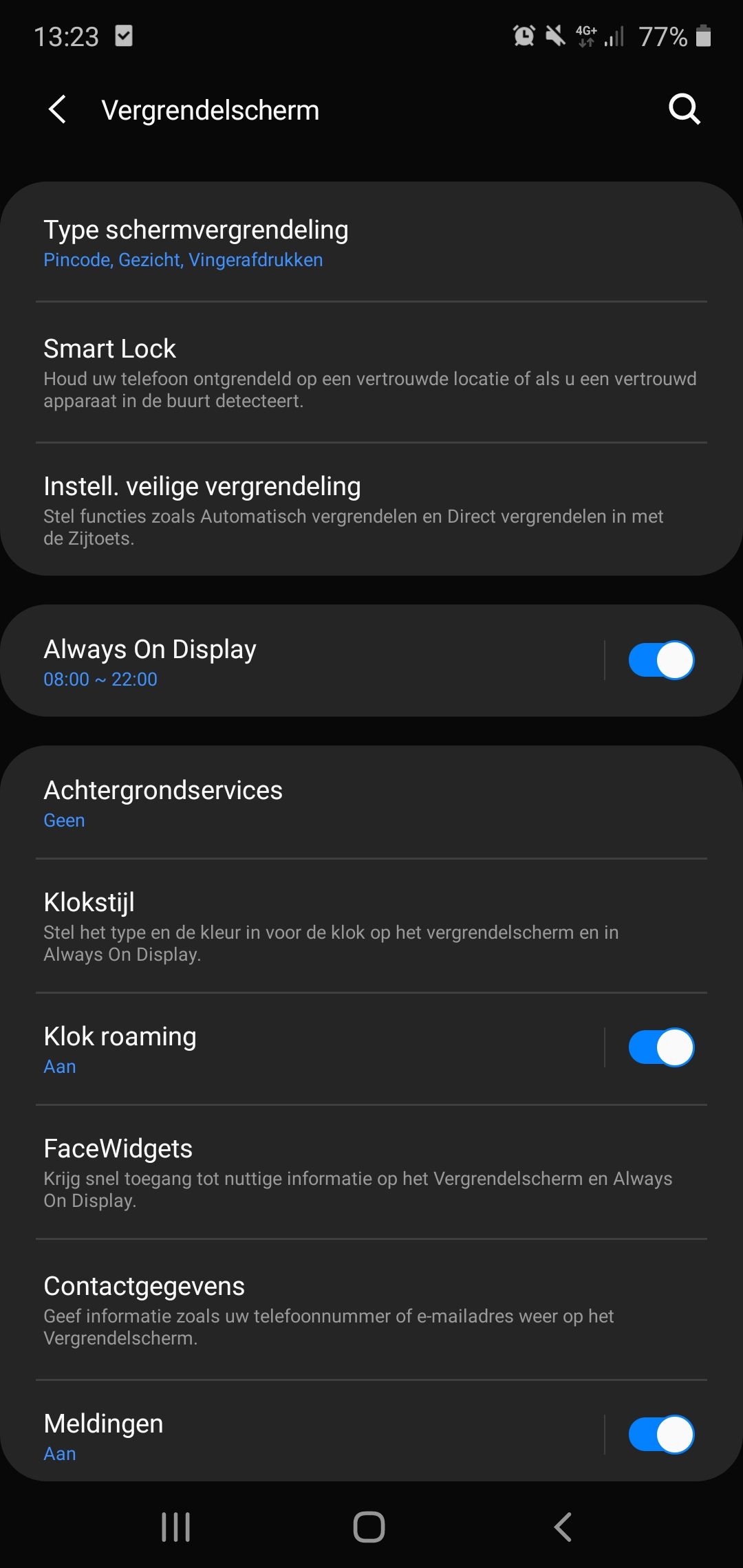The height and width of the screenshot is (1568, 743).
Task: Open the search icon in the header
Action: (x=684, y=109)
